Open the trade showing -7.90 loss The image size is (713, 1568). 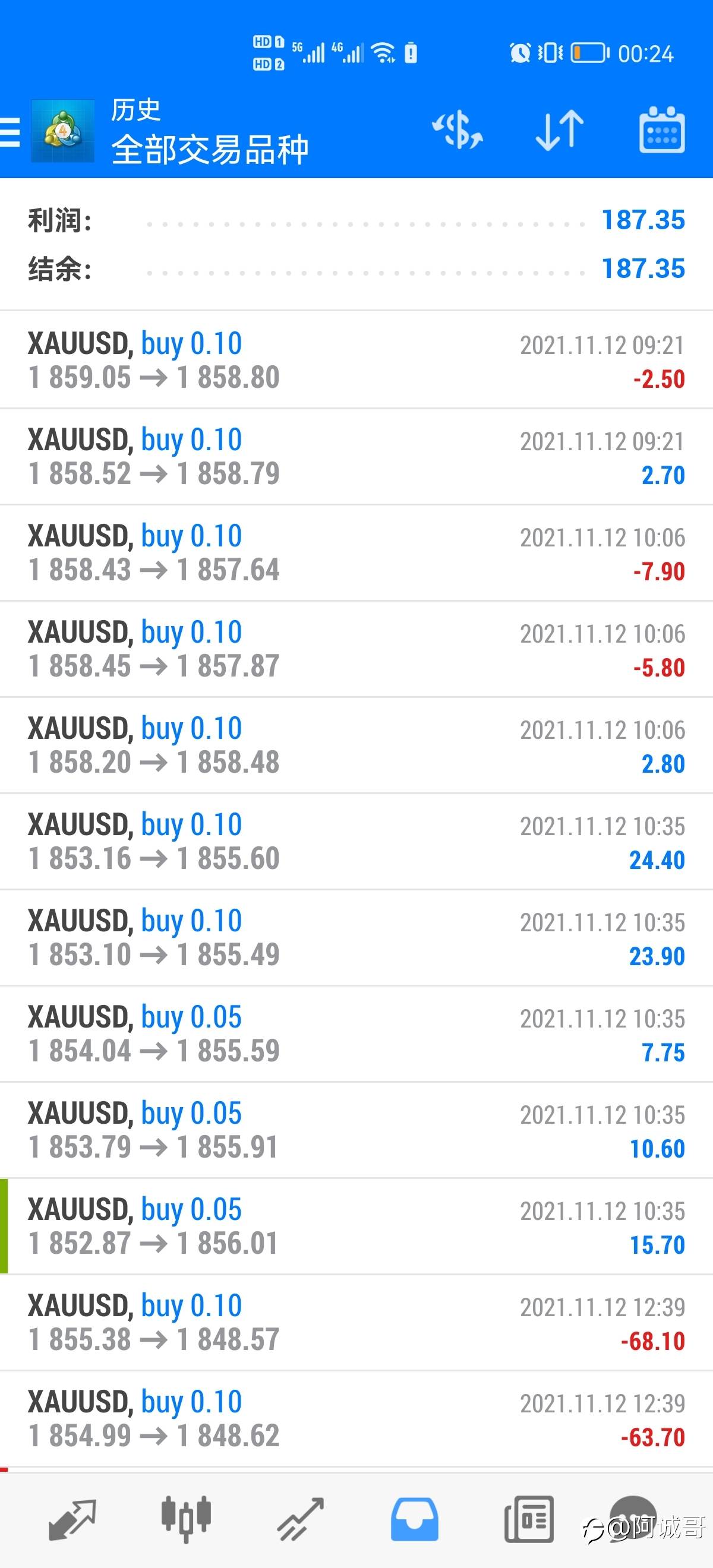356,553
